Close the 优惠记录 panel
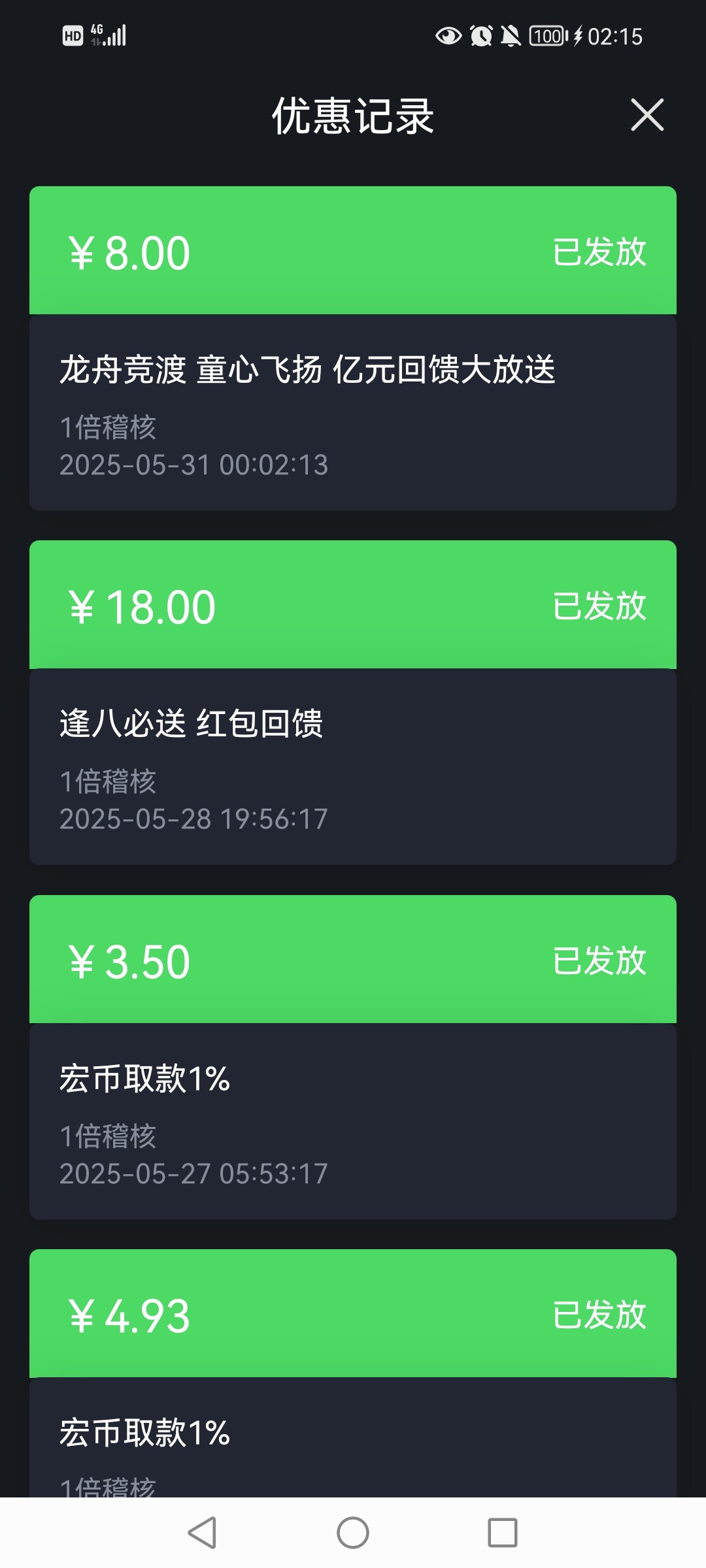706x1568 pixels. 647,115
